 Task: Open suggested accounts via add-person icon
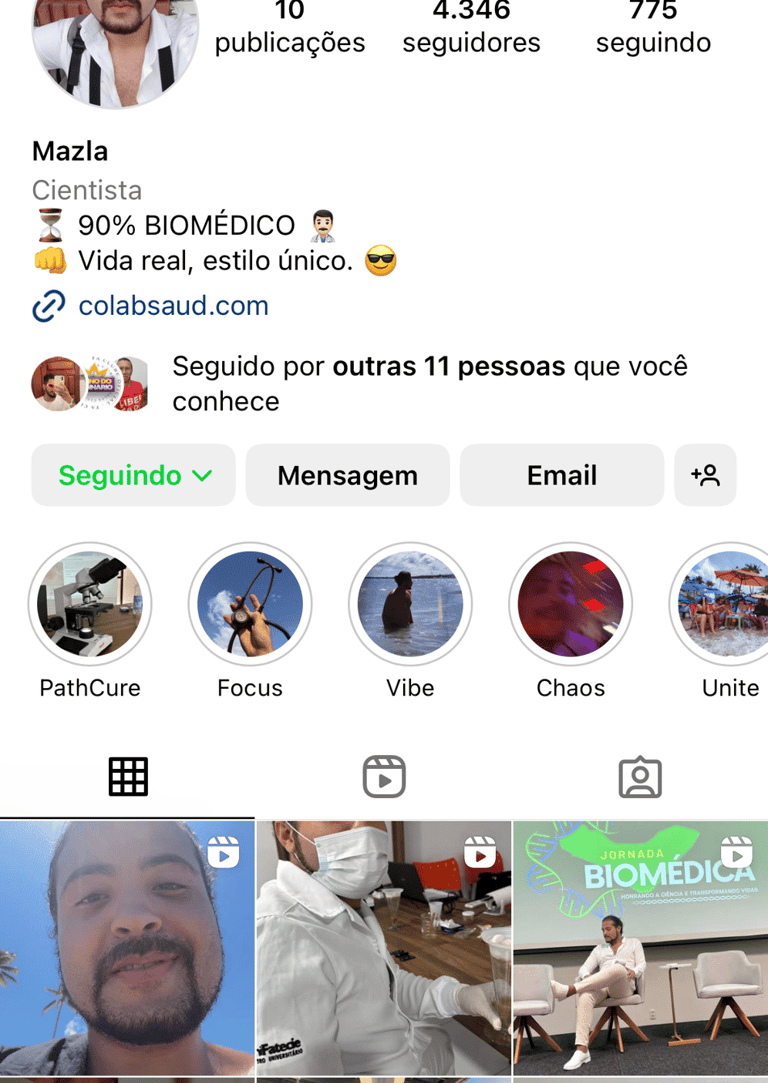click(x=705, y=475)
